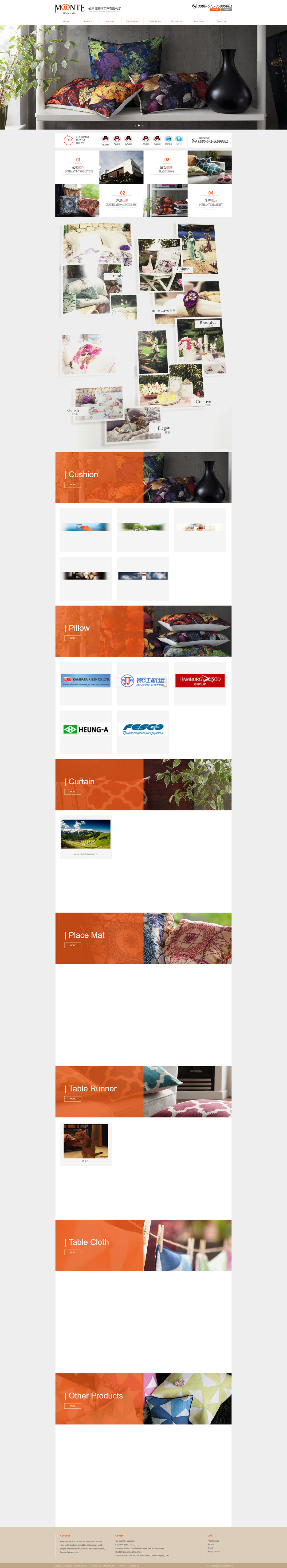The image size is (287, 1568).
Task: Open the Trade Shows nav item
Action: 154,21
